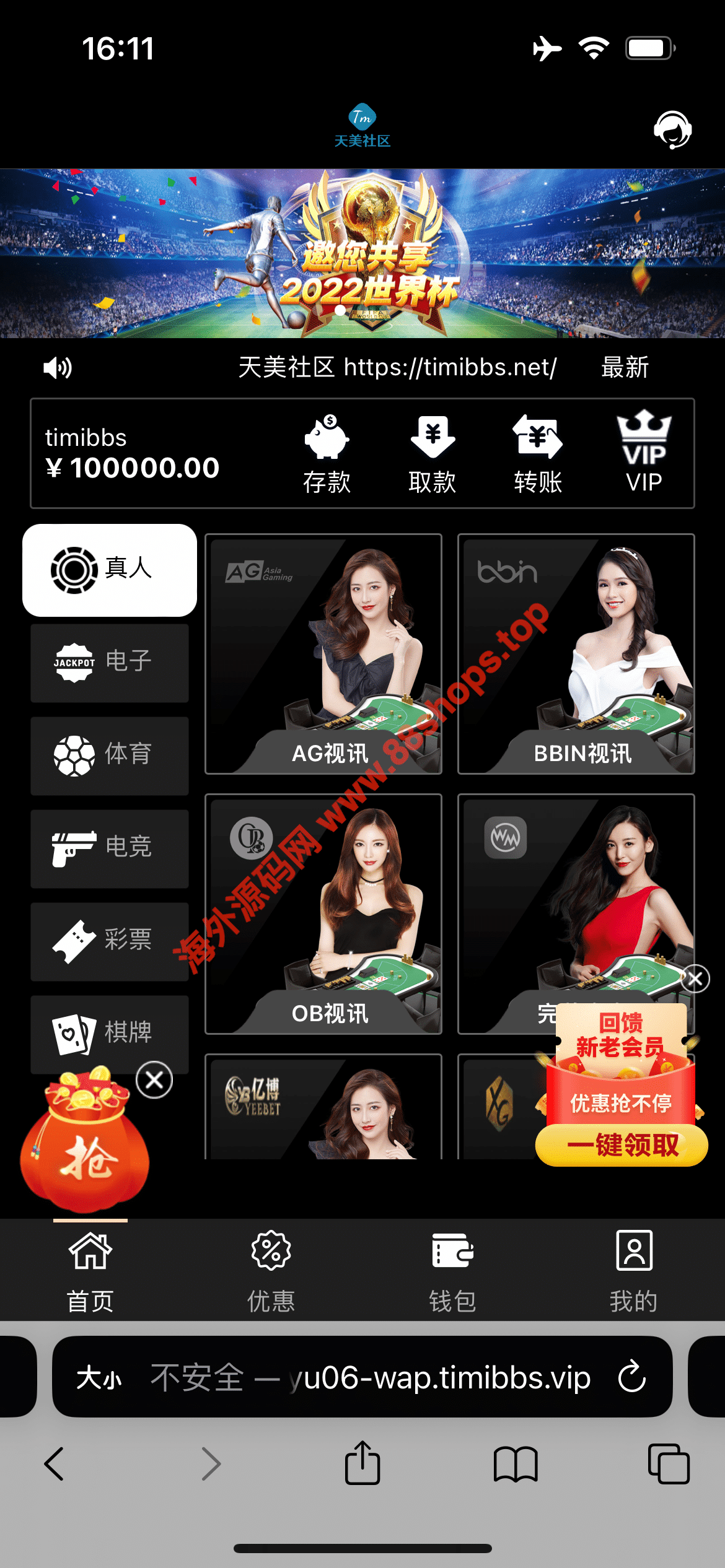Viewport: 725px width, 1568px height.
Task: Open the 转账 transfer option
Action: (538, 454)
